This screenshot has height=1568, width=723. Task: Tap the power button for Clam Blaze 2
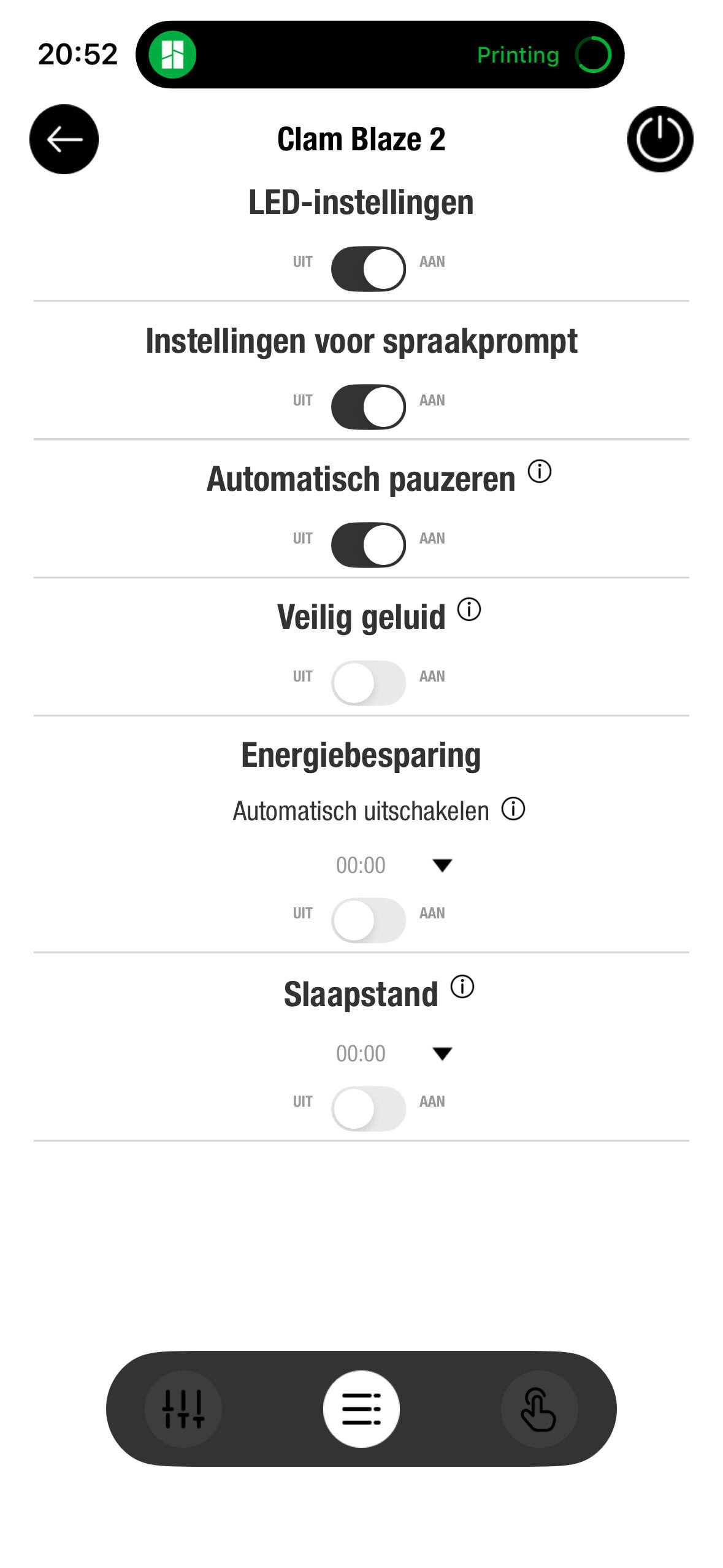(660, 139)
